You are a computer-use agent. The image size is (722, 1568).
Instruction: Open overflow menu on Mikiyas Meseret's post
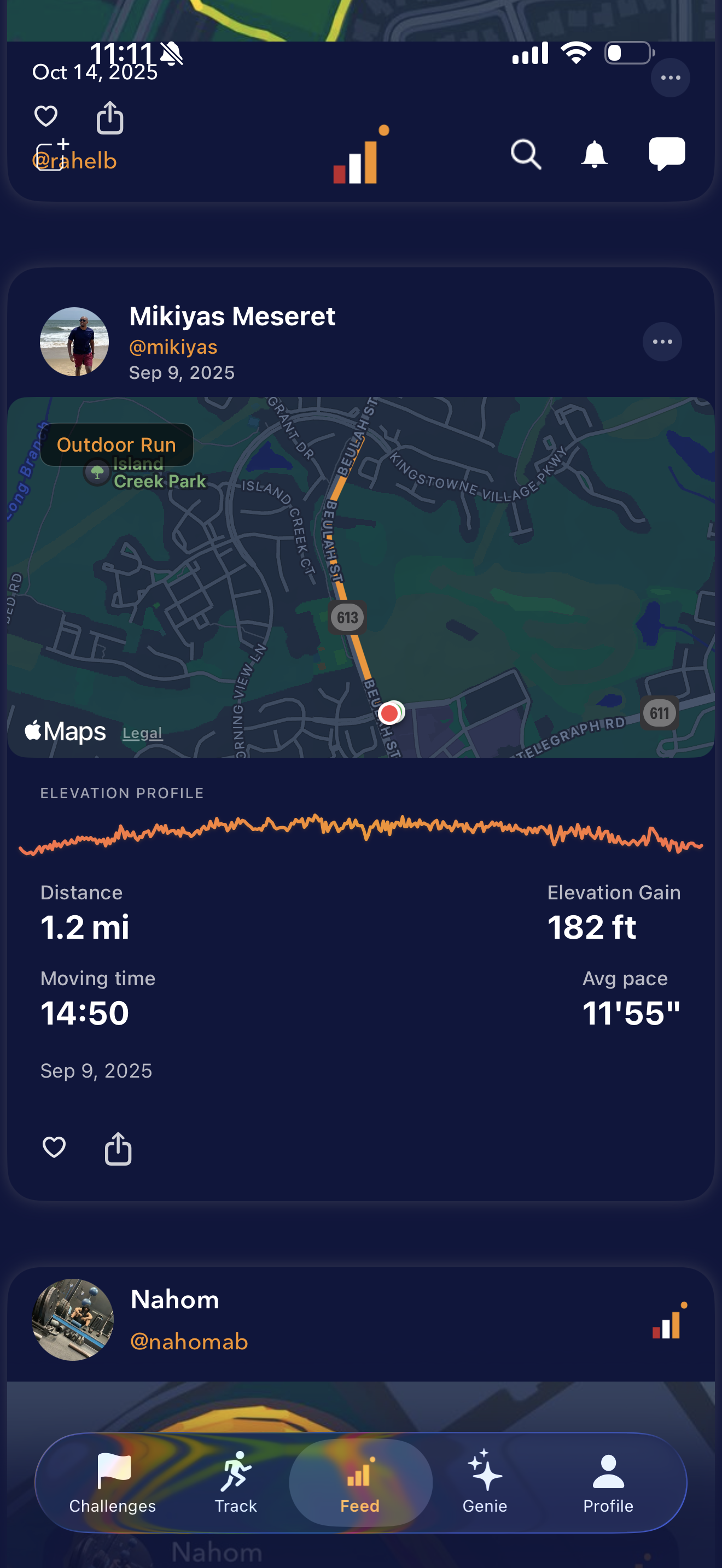point(662,342)
